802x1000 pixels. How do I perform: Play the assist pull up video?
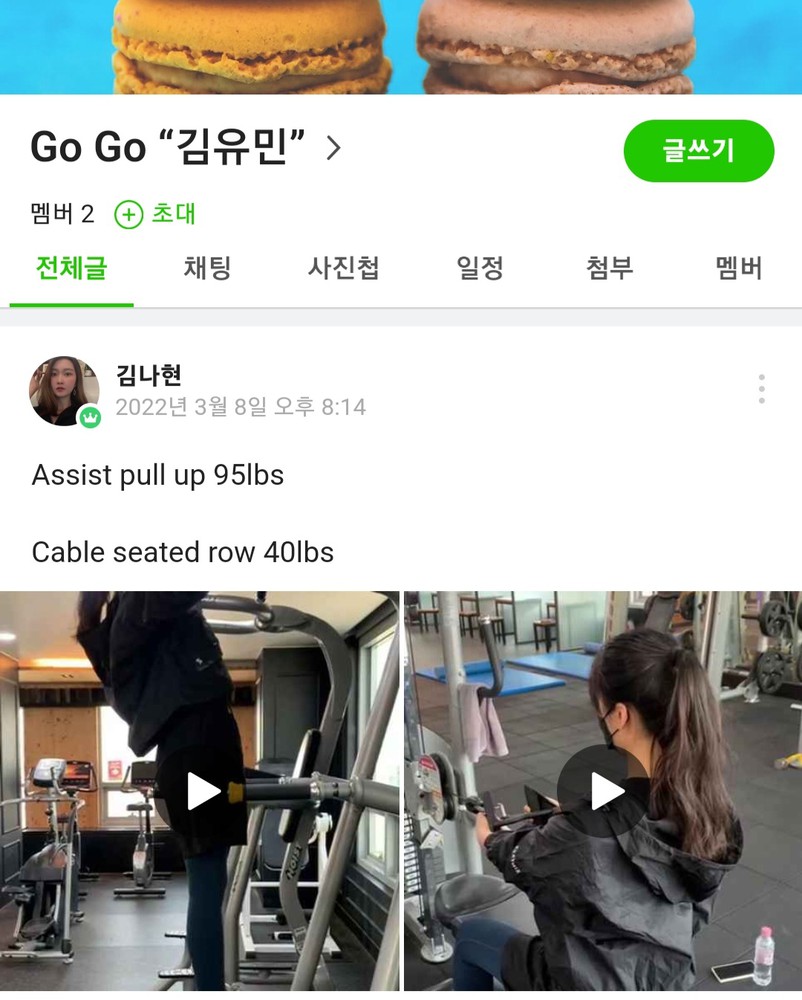coord(203,792)
